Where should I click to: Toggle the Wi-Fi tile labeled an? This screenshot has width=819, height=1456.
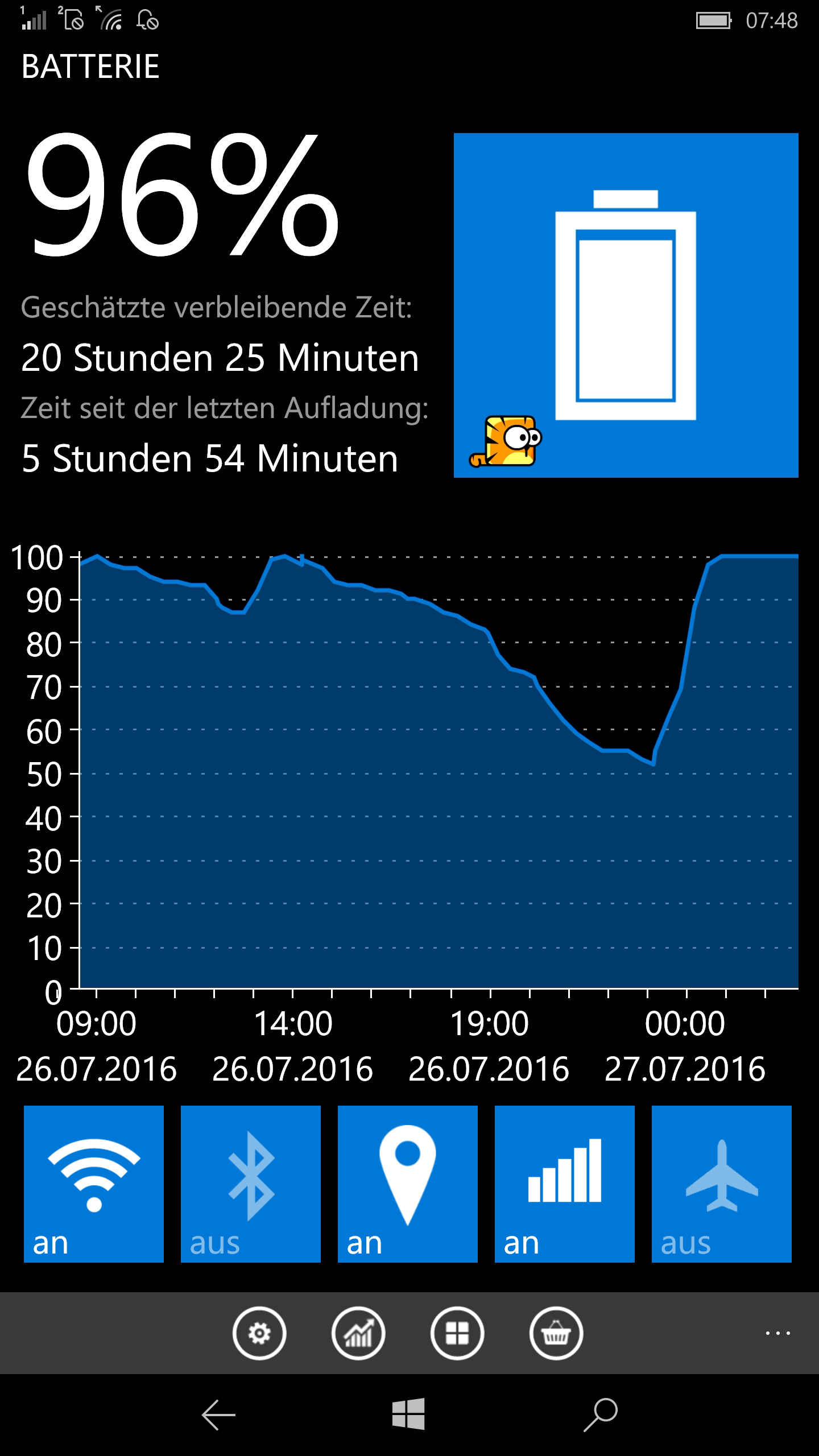click(94, 1184)
